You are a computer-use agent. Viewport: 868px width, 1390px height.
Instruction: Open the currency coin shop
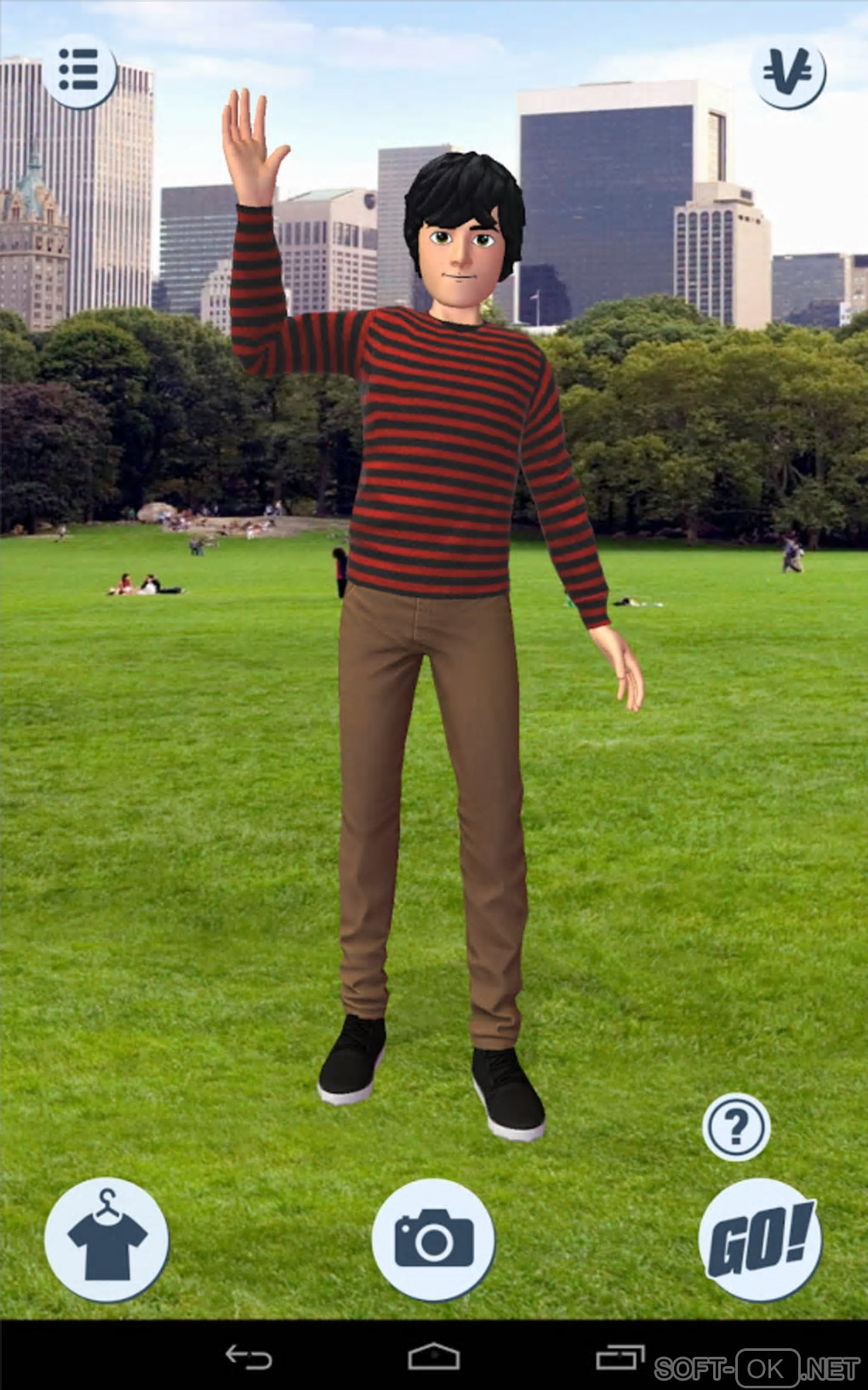click(788, 72)
